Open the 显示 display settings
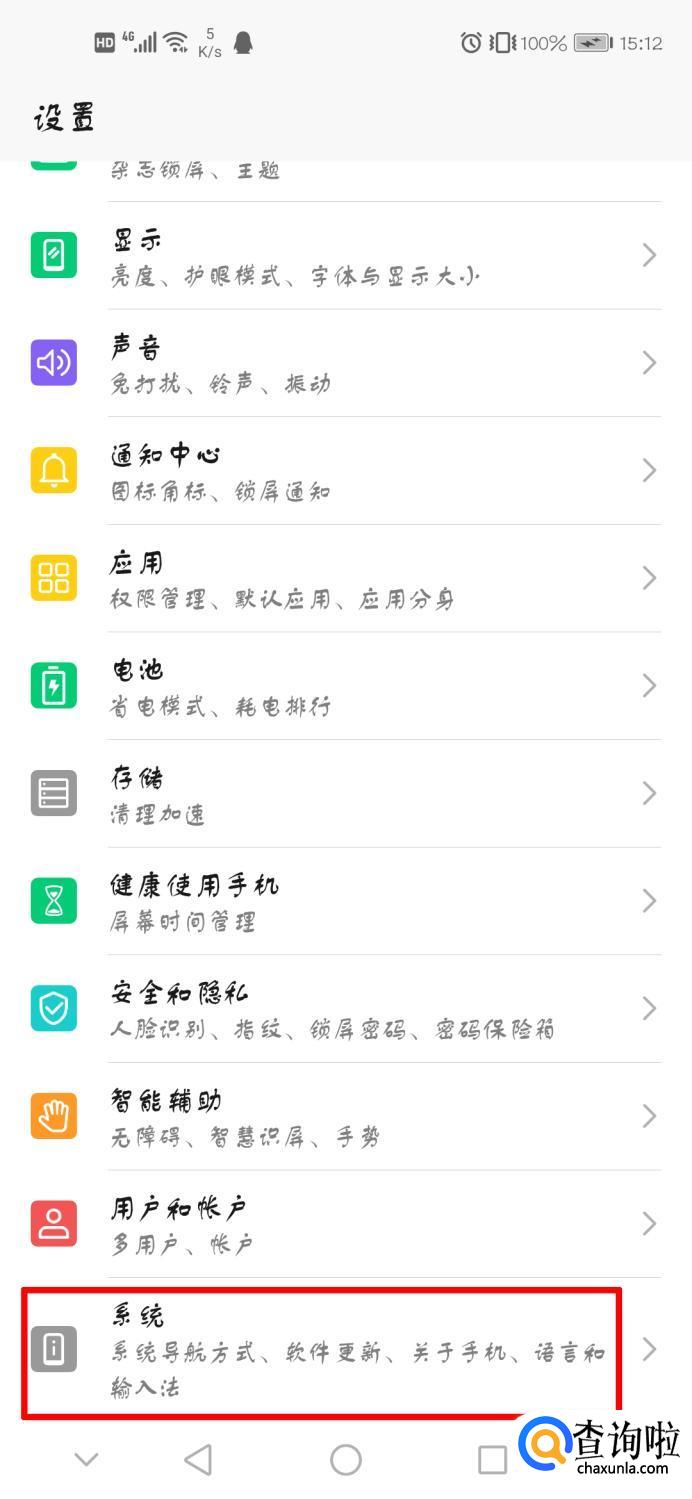This screenshot has width=692, height=1499. click(x=345, y=256)
